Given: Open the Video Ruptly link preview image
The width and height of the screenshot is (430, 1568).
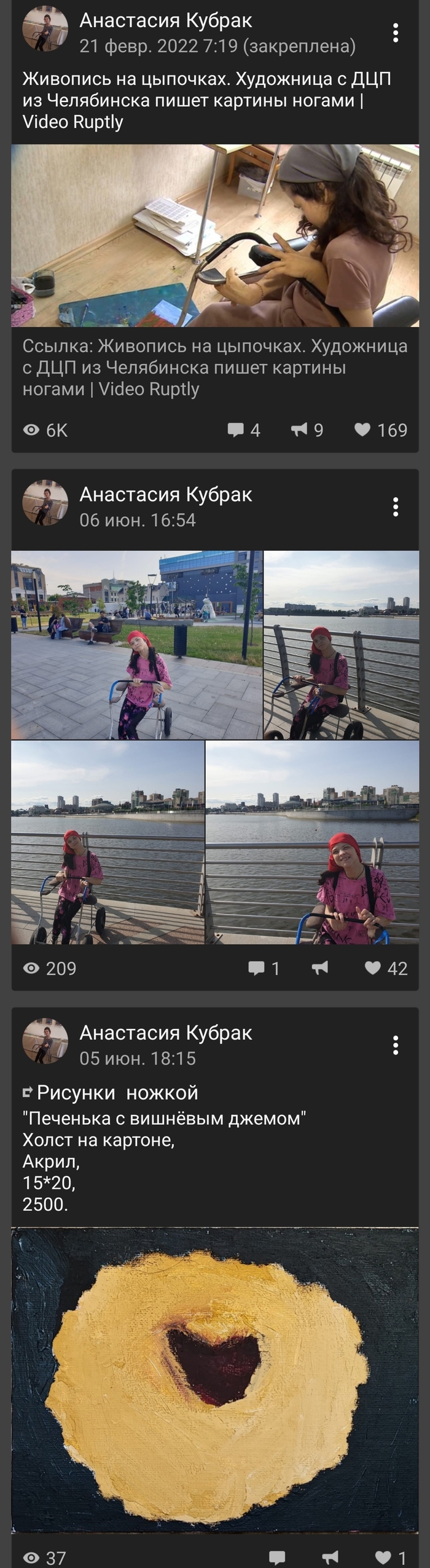Looking at the screenshot, I should 215,235.
